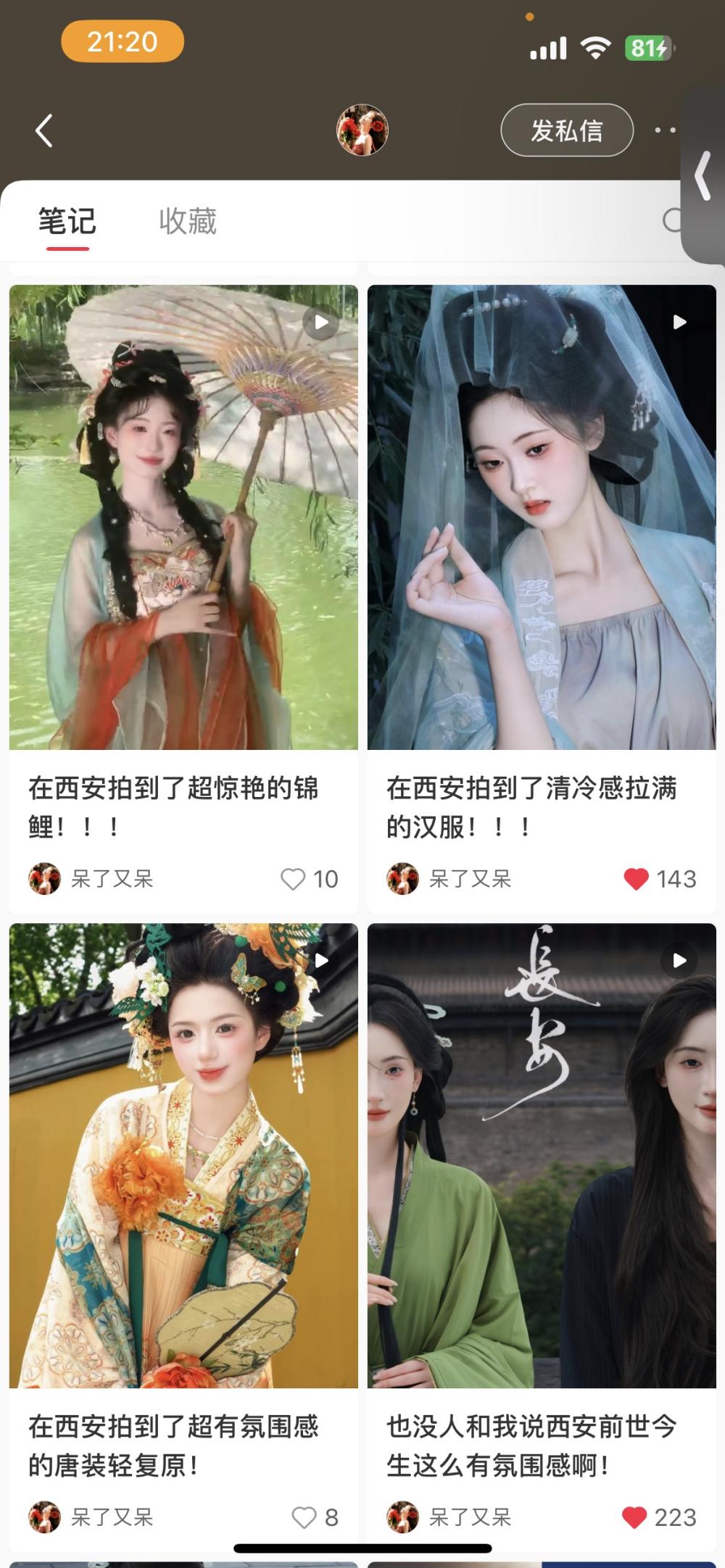Unlike the 西安前世今生 note
725x1568 pixels.
coord(634,1517)
